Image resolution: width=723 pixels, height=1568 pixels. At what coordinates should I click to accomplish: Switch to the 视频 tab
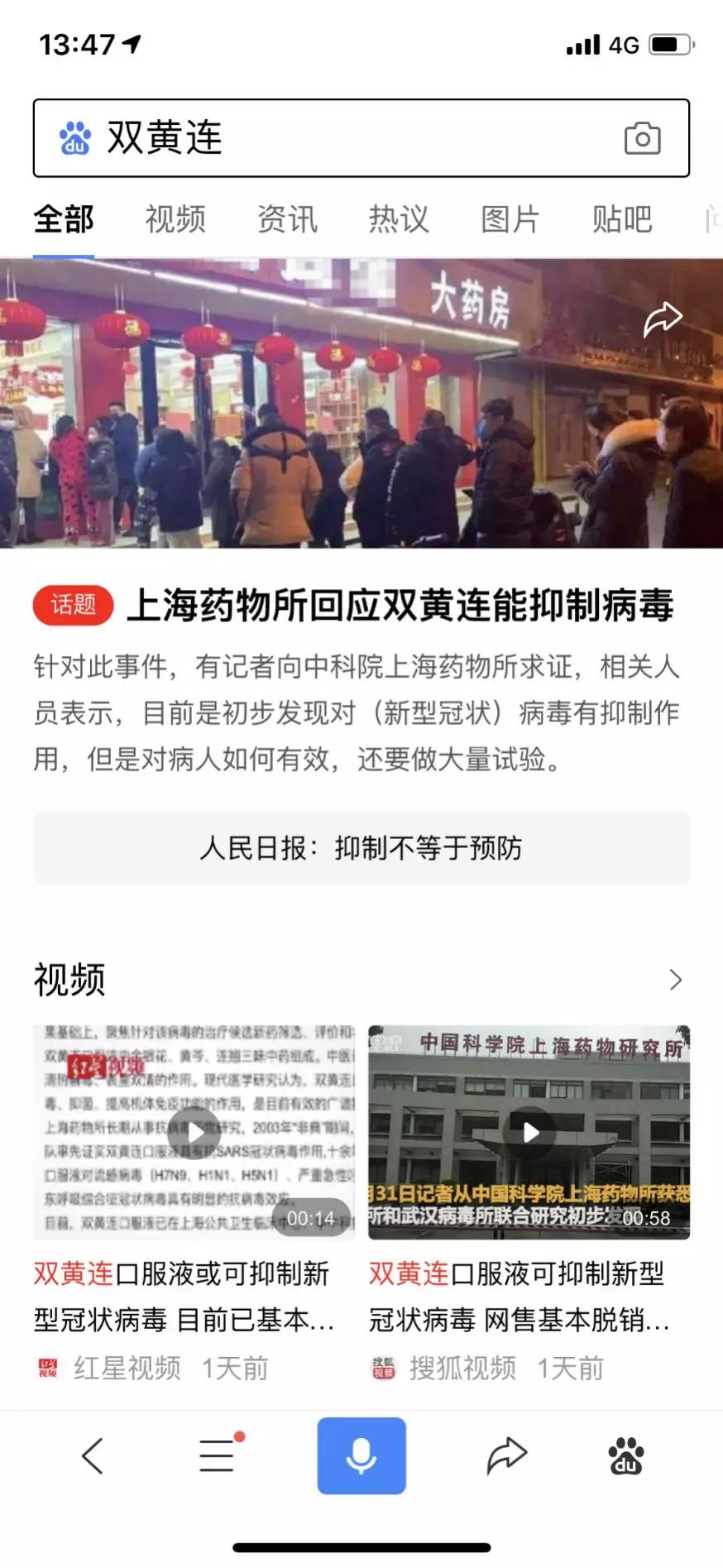(175, 220)
